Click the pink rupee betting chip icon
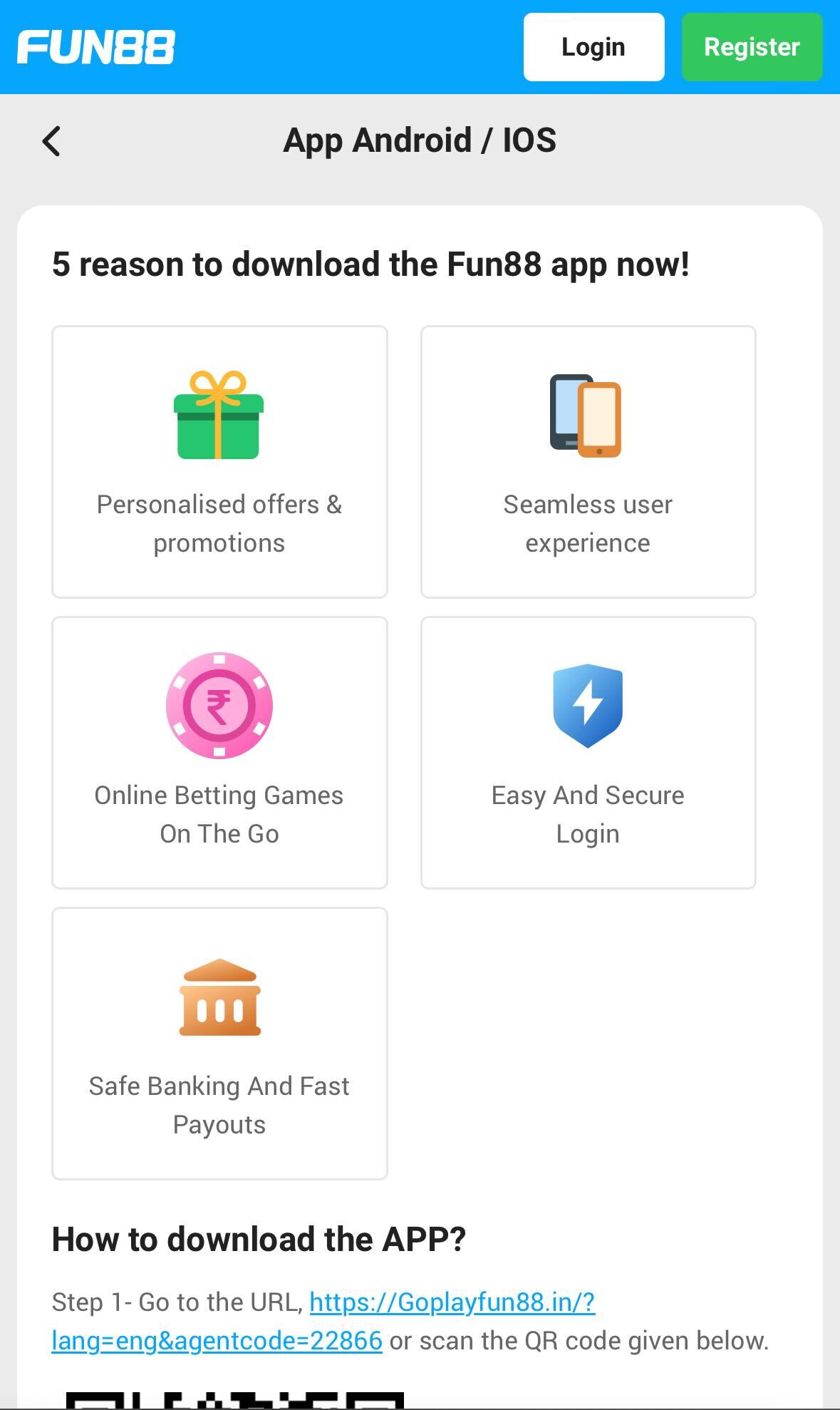Image resolution: width=840 pixels, height=1410 pixels. 219,704
